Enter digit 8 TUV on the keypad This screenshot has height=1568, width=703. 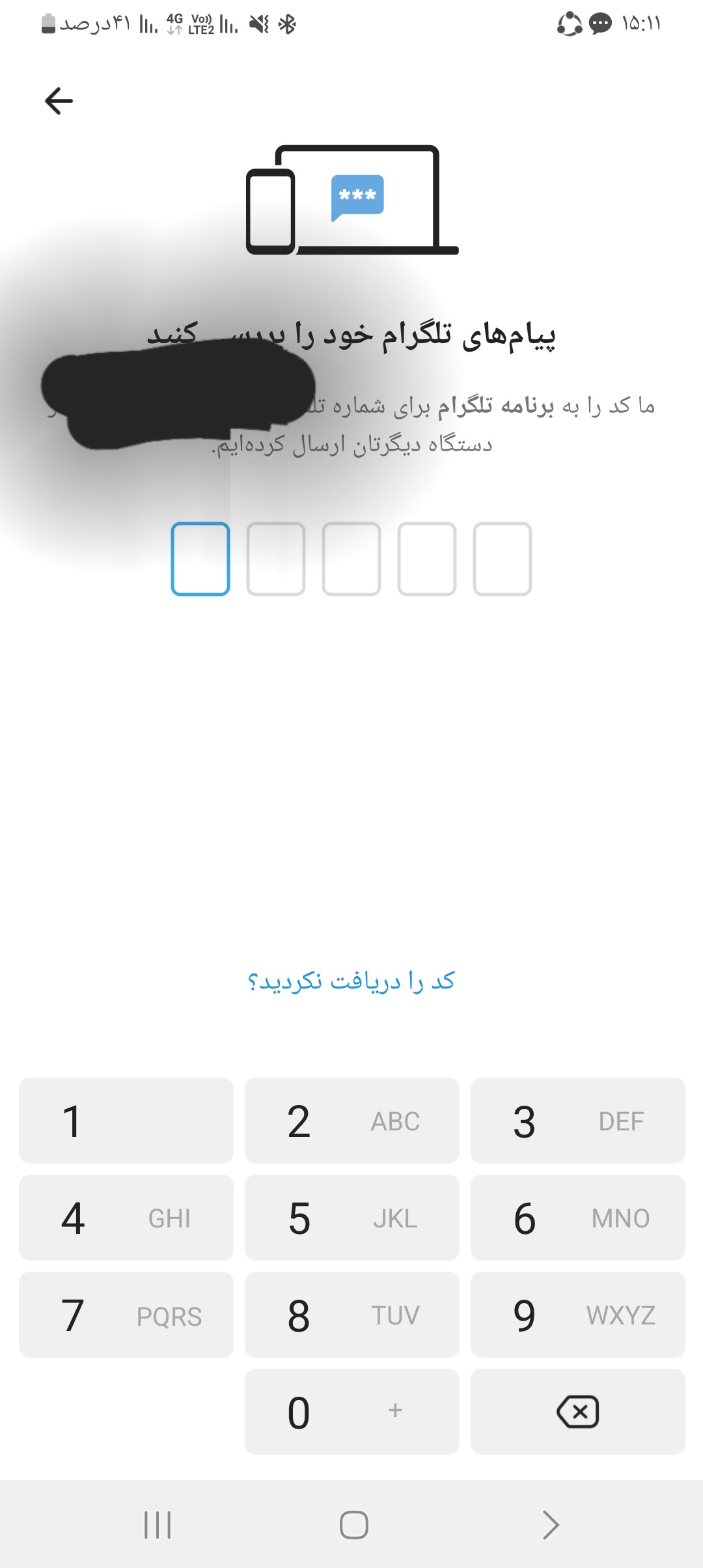351,1315
